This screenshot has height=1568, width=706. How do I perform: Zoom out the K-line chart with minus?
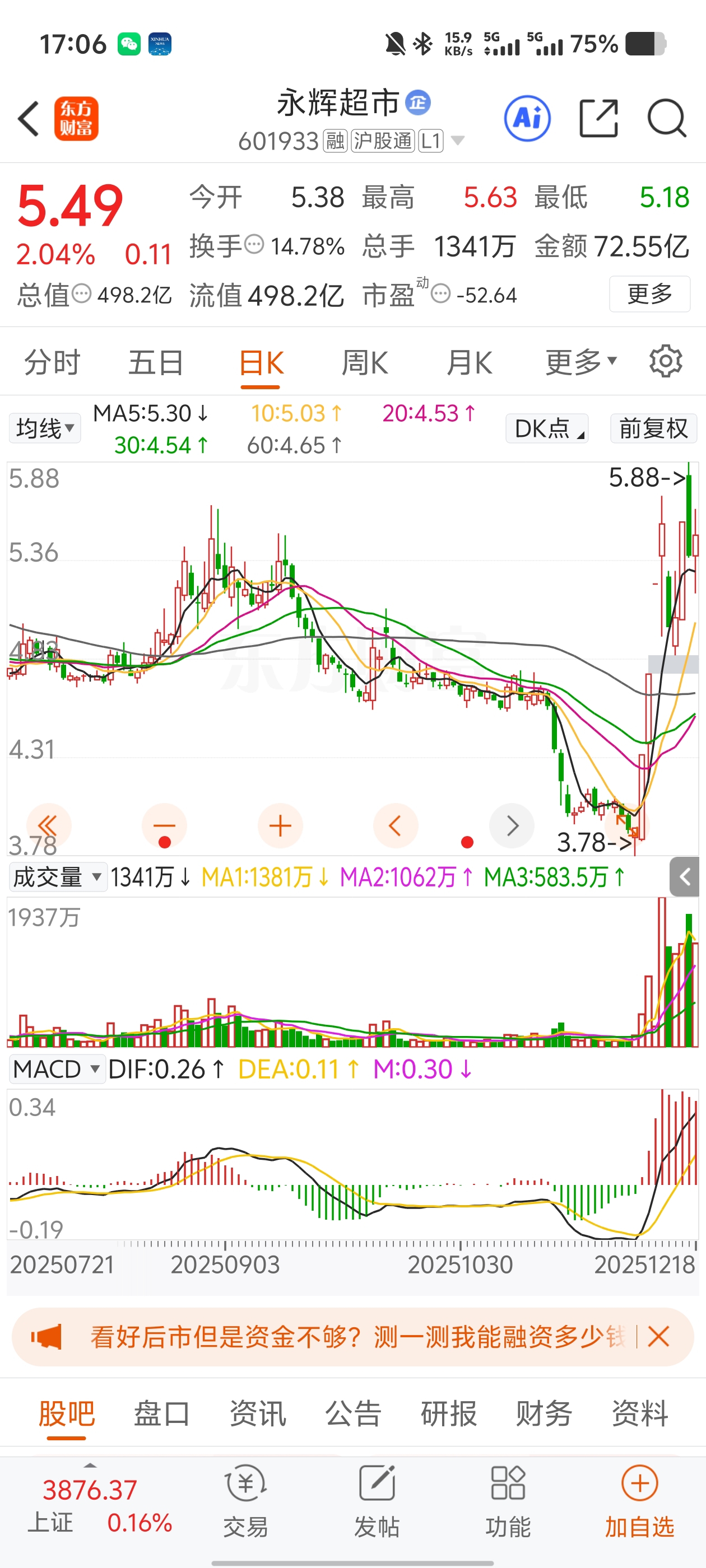(164, 826)
